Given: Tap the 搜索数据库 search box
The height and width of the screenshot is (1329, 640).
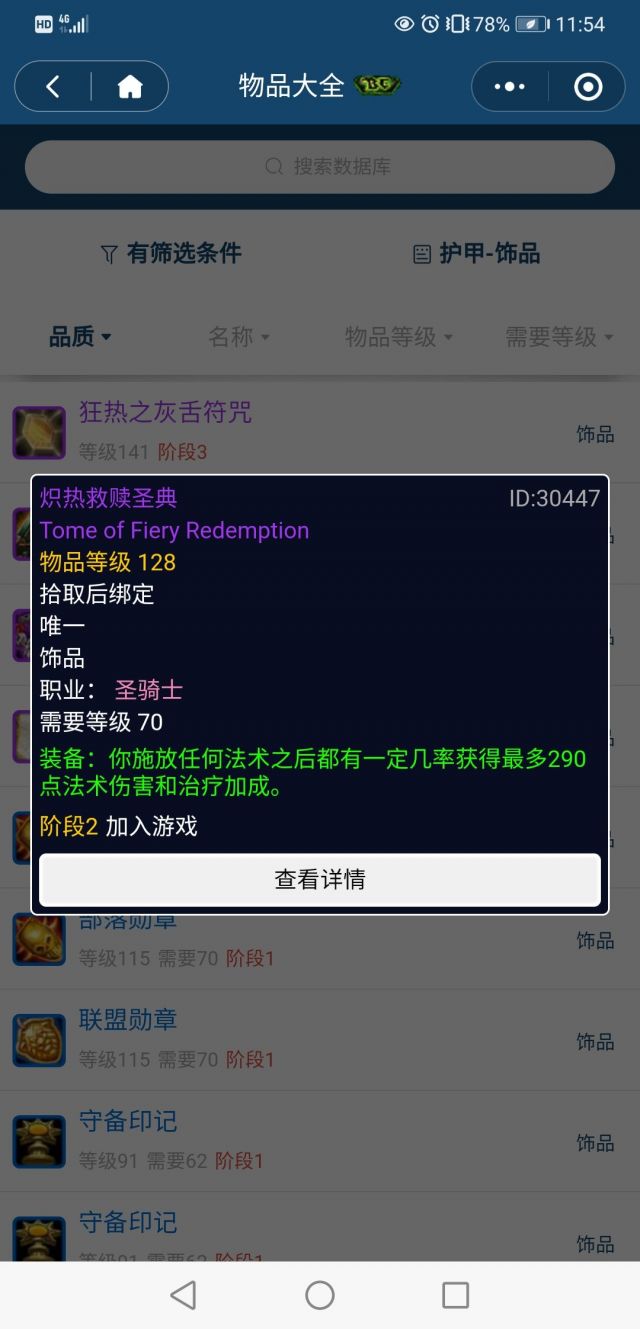Looking at the screenshot, I should [320, 167].
